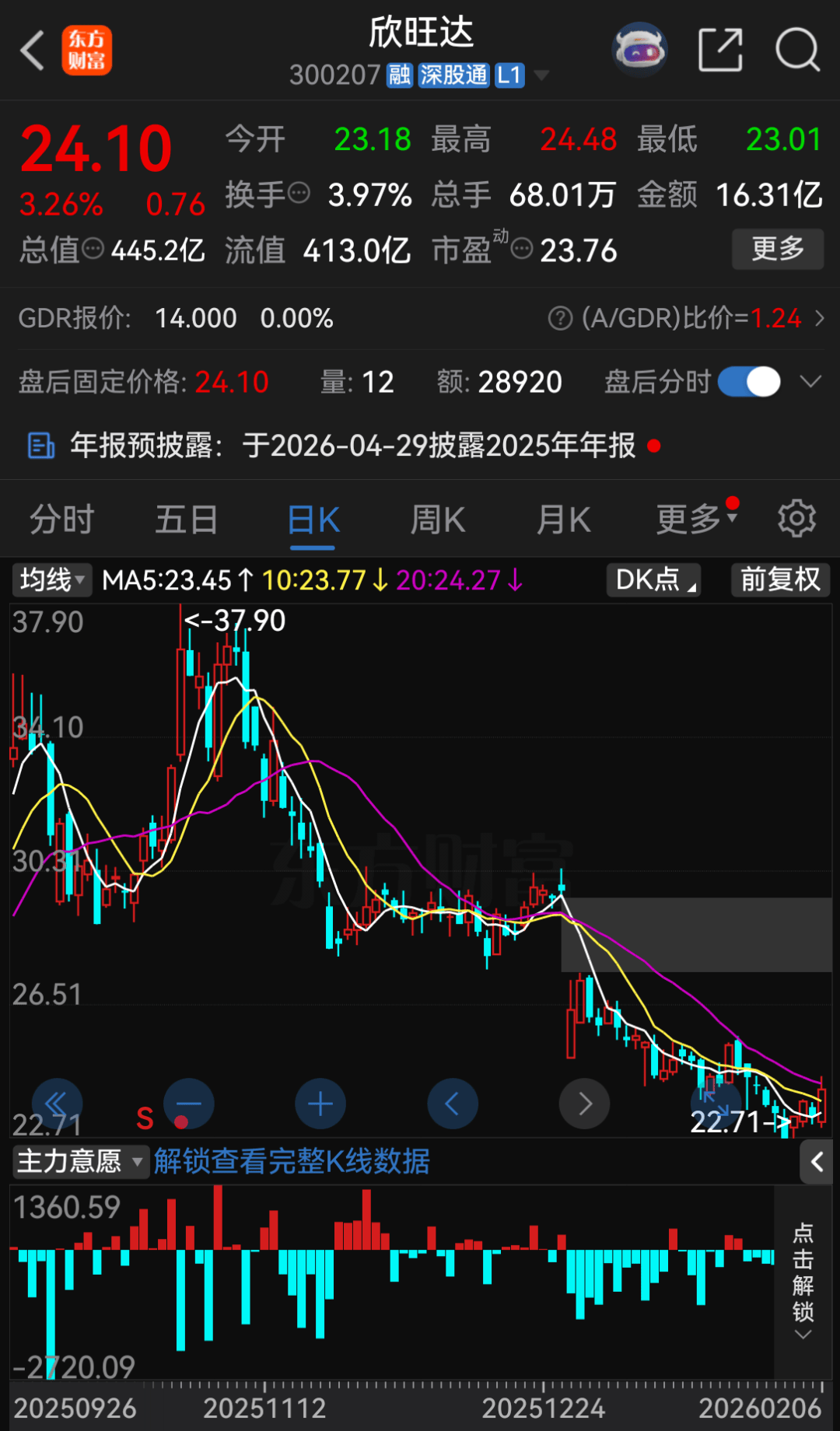840x1431 pixels.
Task: Open chart settings gear
Action: point(796,519)
